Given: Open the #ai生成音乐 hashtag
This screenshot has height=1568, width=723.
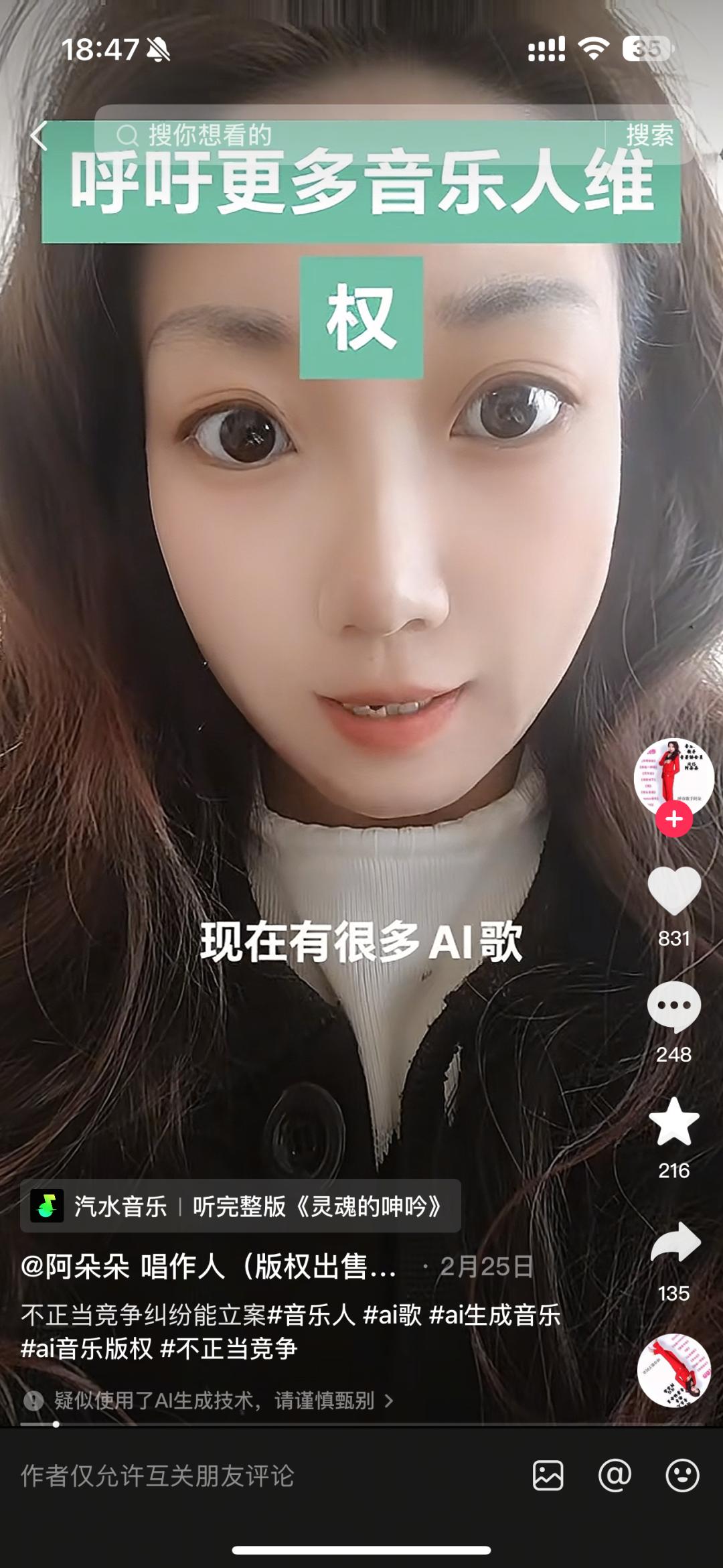Looking at the screenshot, I should [x=494, y=1315].
